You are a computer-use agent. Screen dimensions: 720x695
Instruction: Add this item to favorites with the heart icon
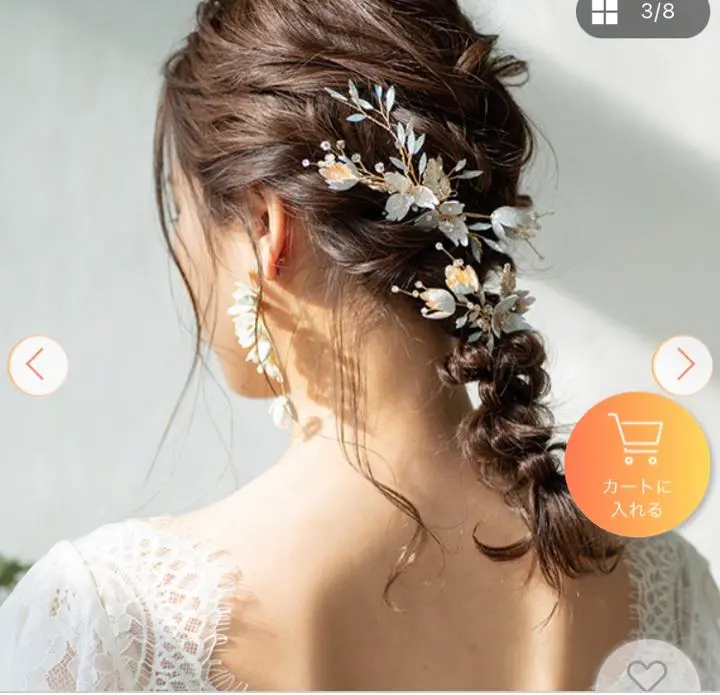pyautogui.click(x=648, y=675)
